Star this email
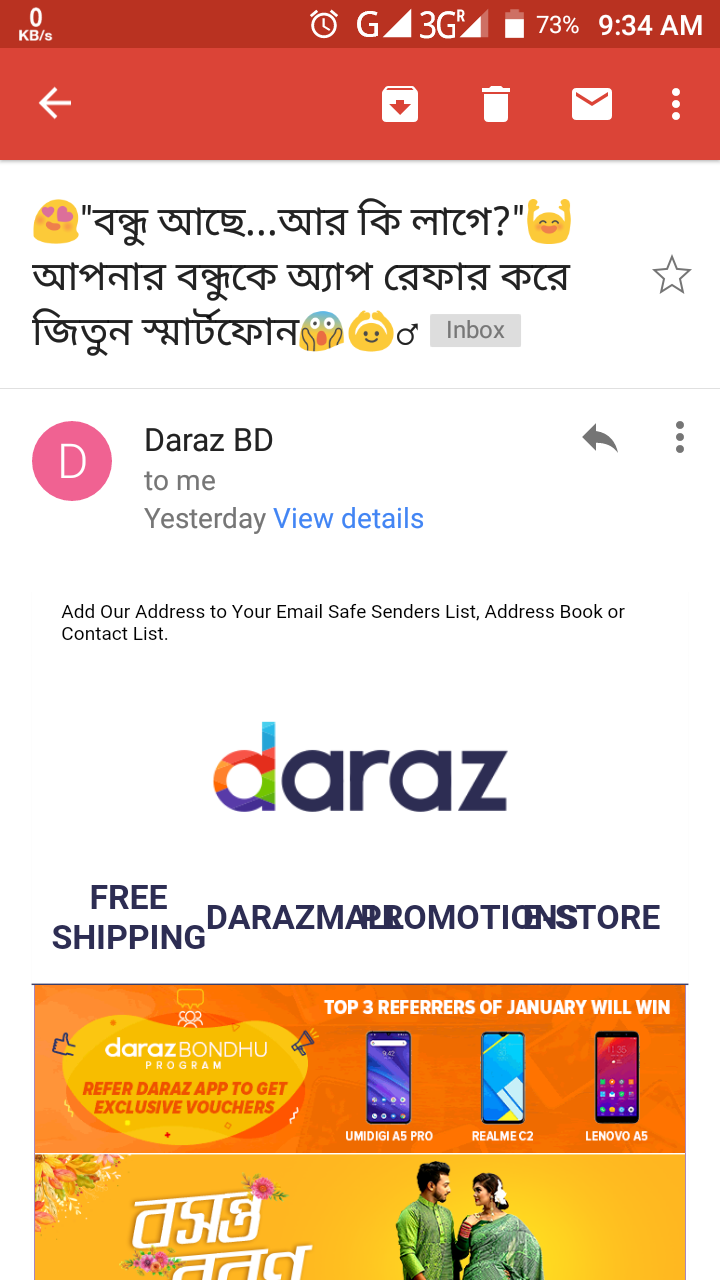The image size is (720, 1280). [x=671, y=275]
